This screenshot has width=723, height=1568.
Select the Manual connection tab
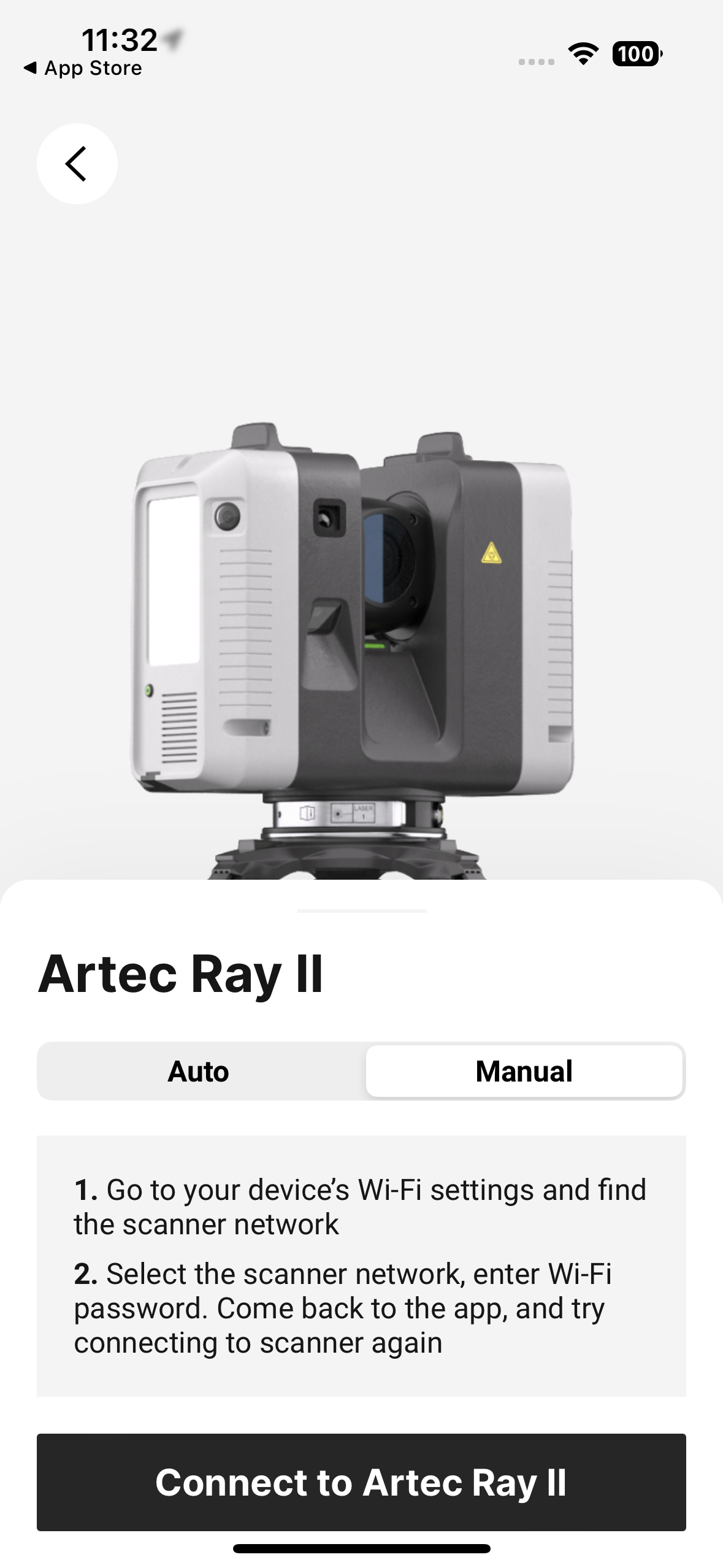(524, 1072)
